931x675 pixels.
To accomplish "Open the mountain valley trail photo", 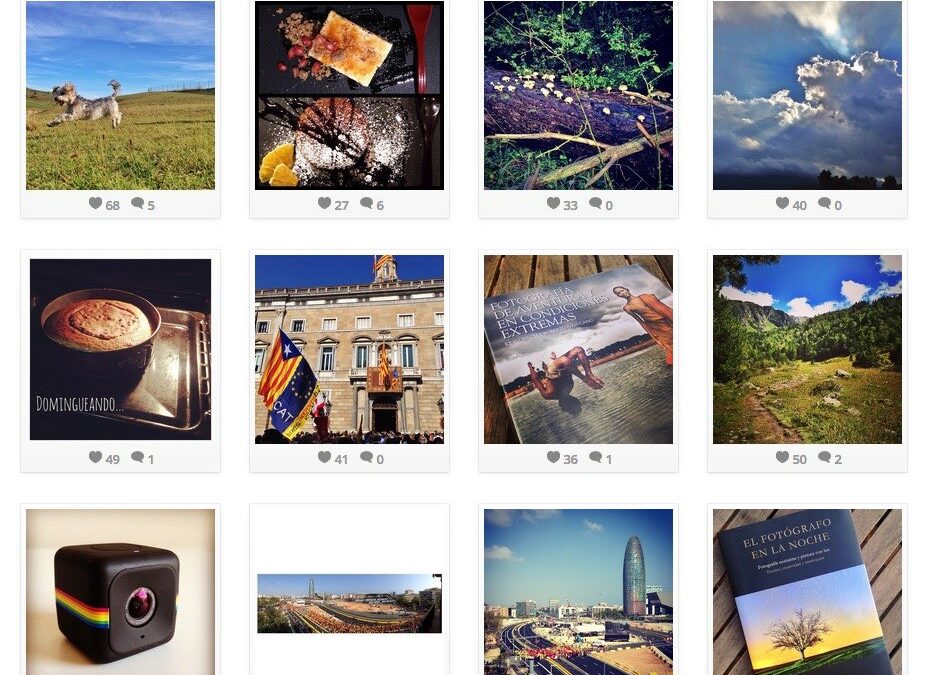I will click(807, 349).
